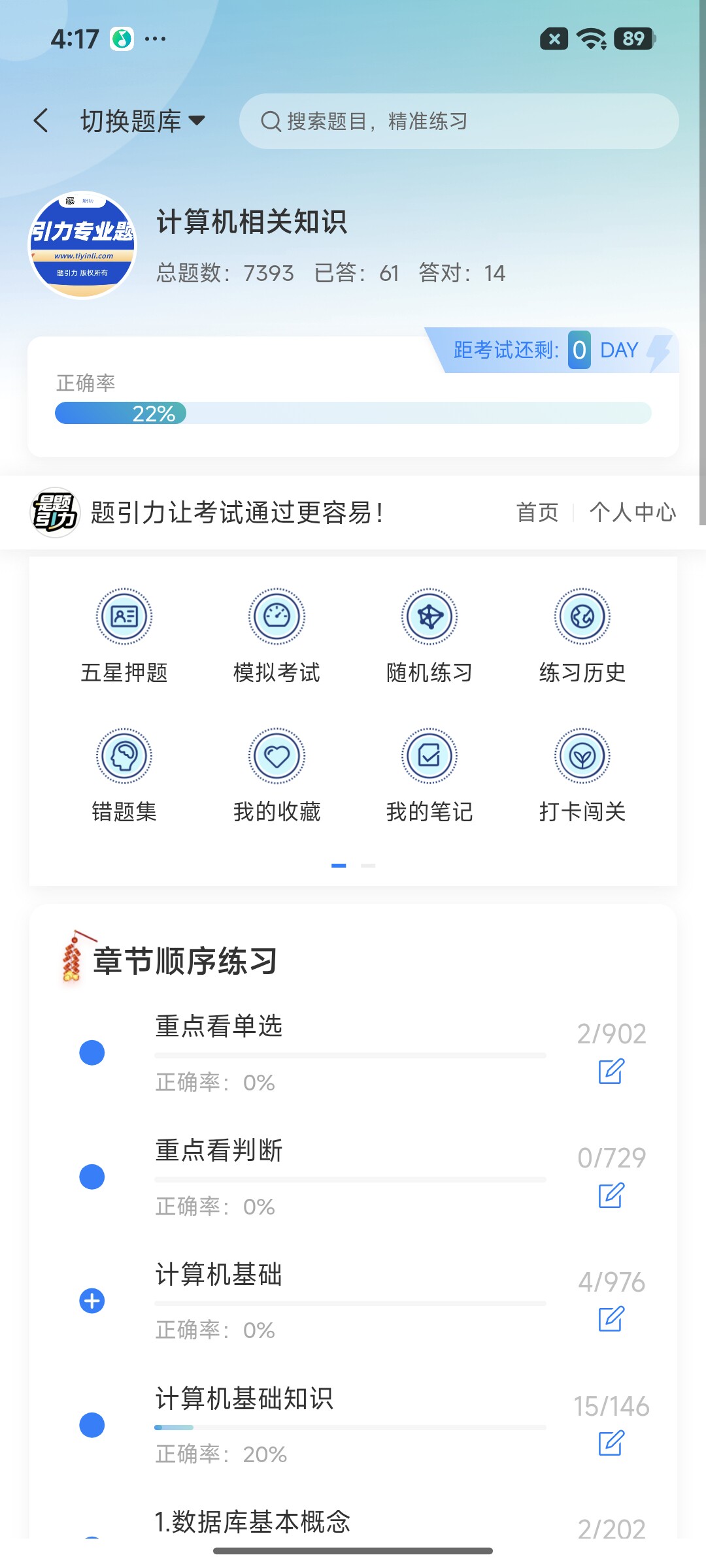The image size is (706, 1568).
Task: Open the 1.数据库基本概念 chapter
Action: 353,1522
